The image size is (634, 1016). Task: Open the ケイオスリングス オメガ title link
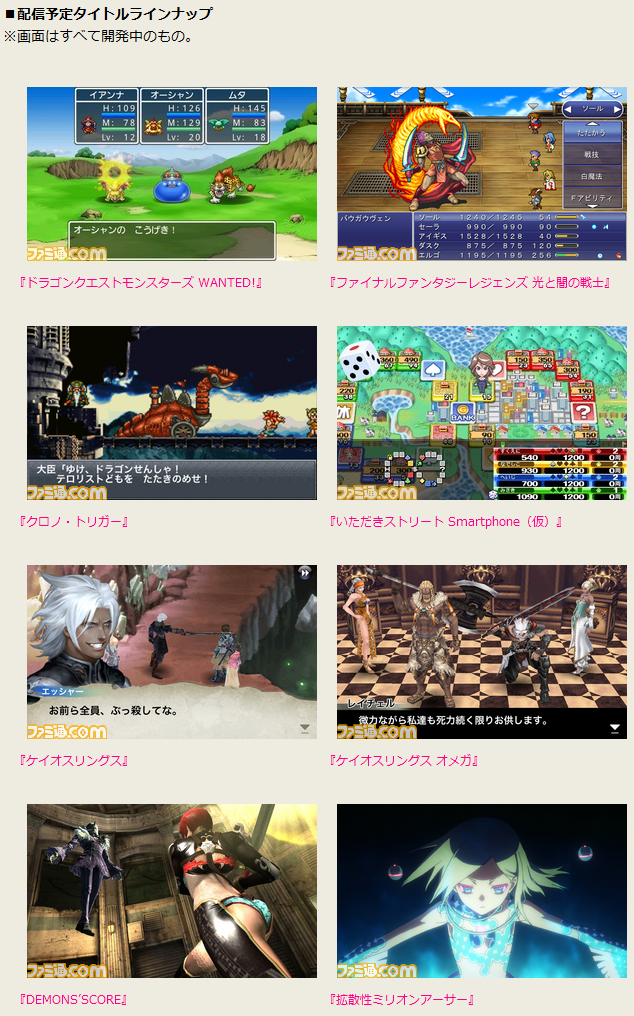[405, 761]
